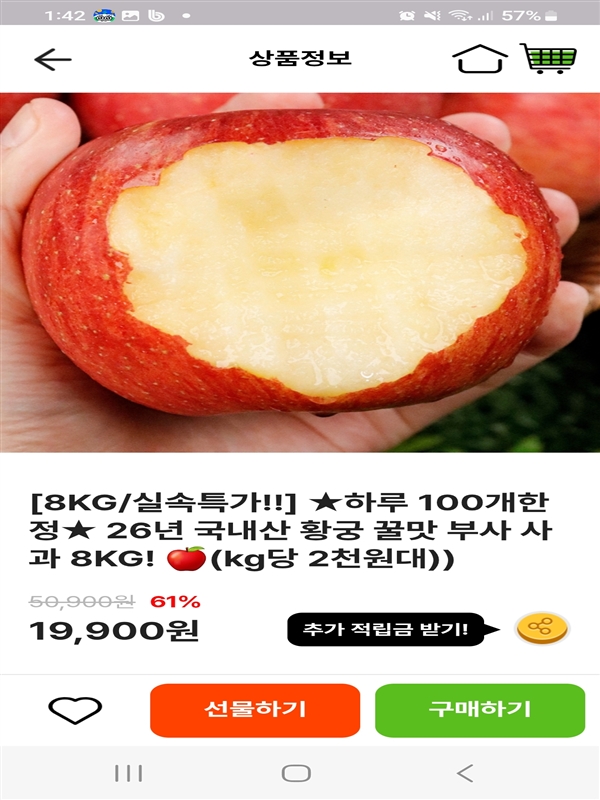Viewport: 600px width, 800px height.
Task: Tap the system home button
Action: (296, 772)
